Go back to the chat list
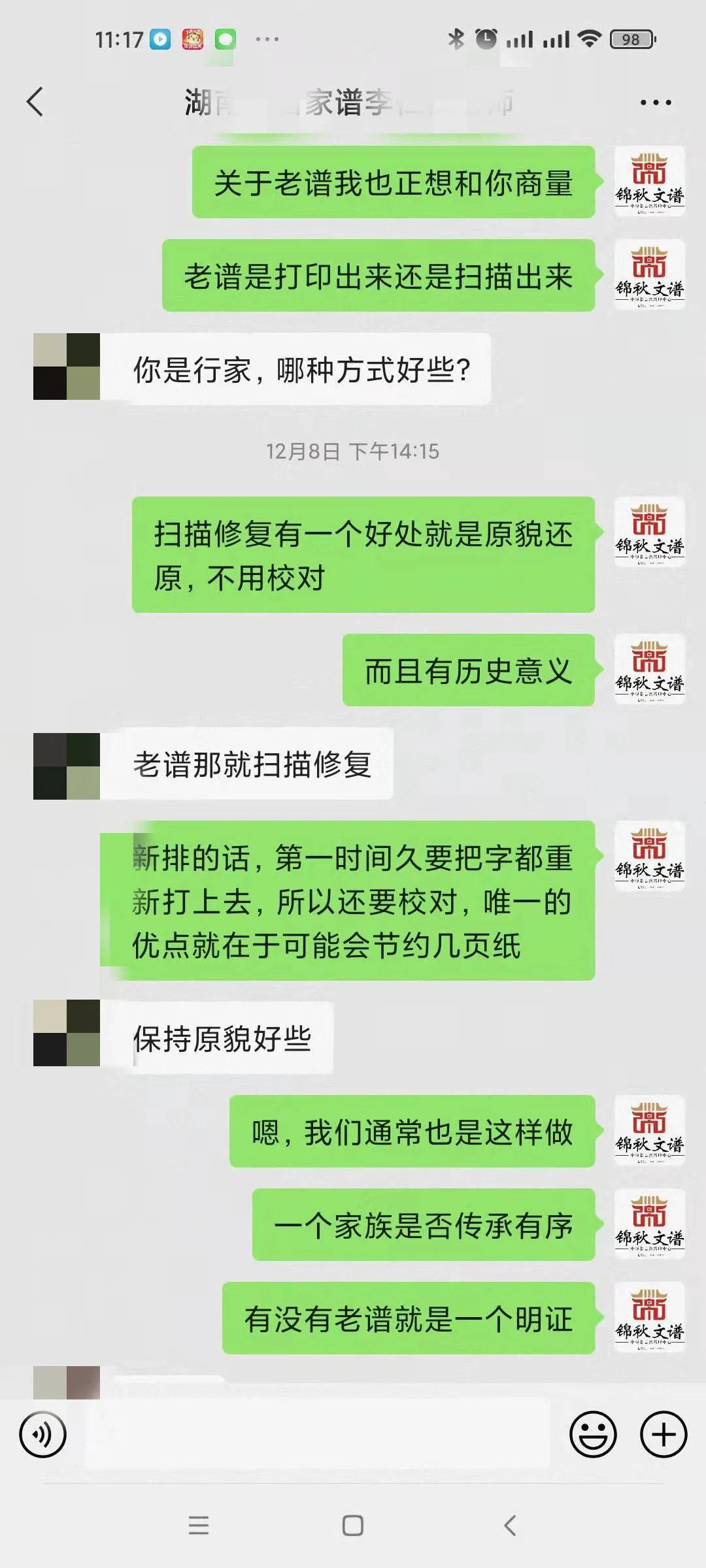The height and width of the screenshot is (1568, 706). [35, 102]
